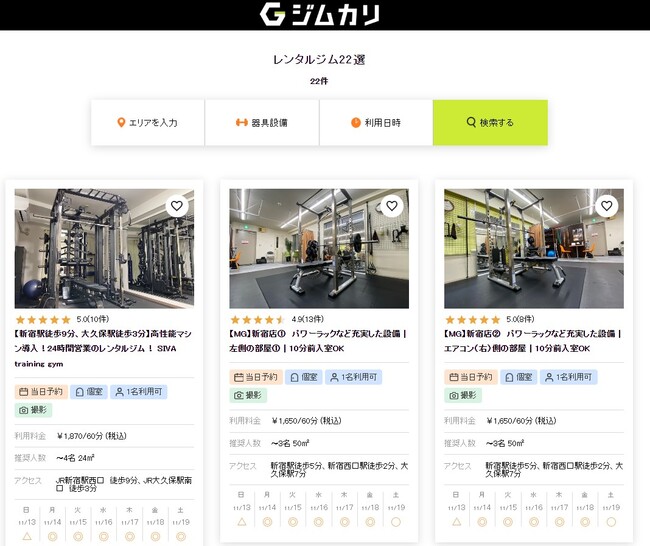This screenshot has width=650, height=546.
Task: Open the エリアを入力 area field
Action: coord(148,123)
